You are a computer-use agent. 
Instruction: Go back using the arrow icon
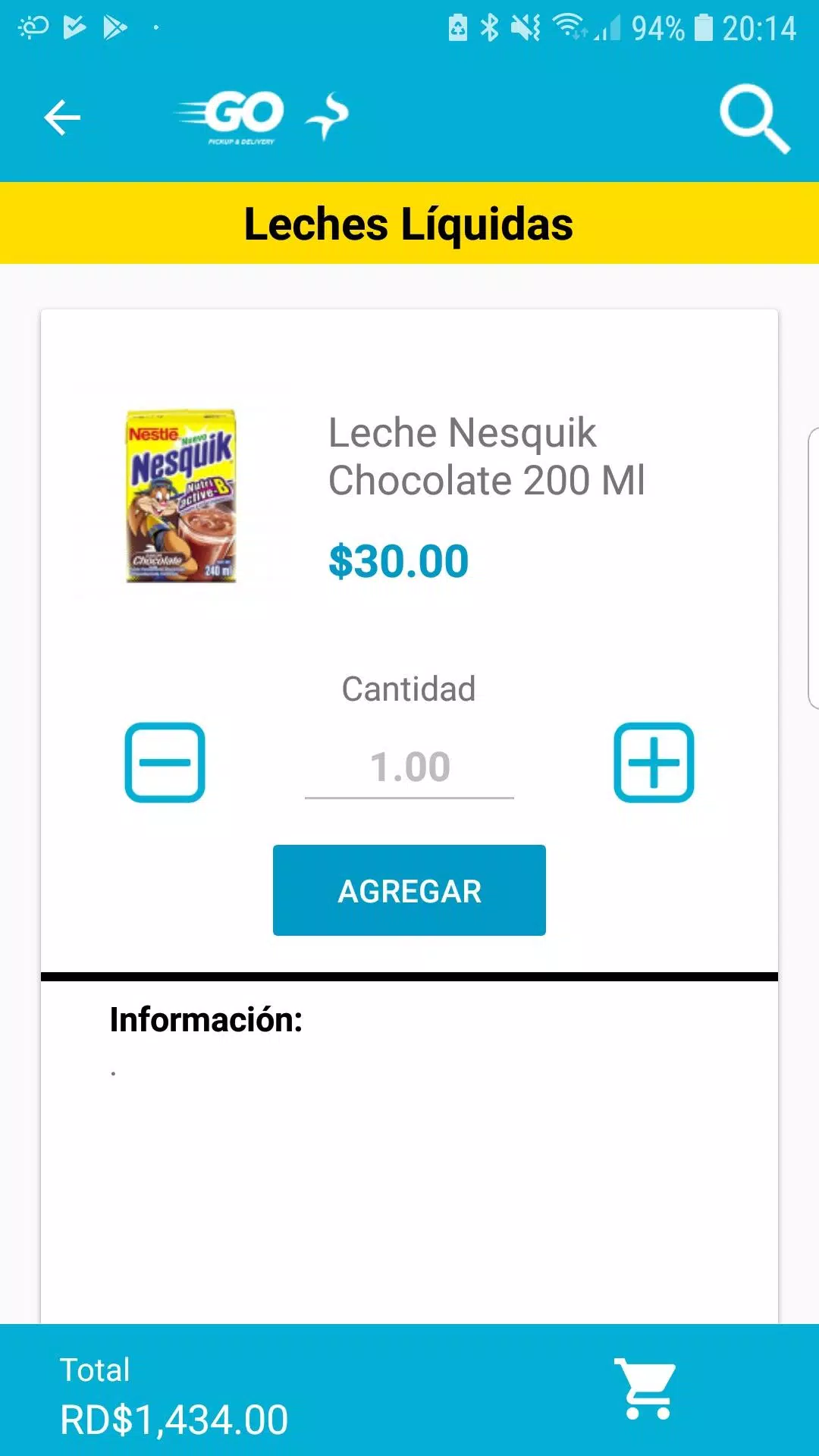[x=62, y=118]
